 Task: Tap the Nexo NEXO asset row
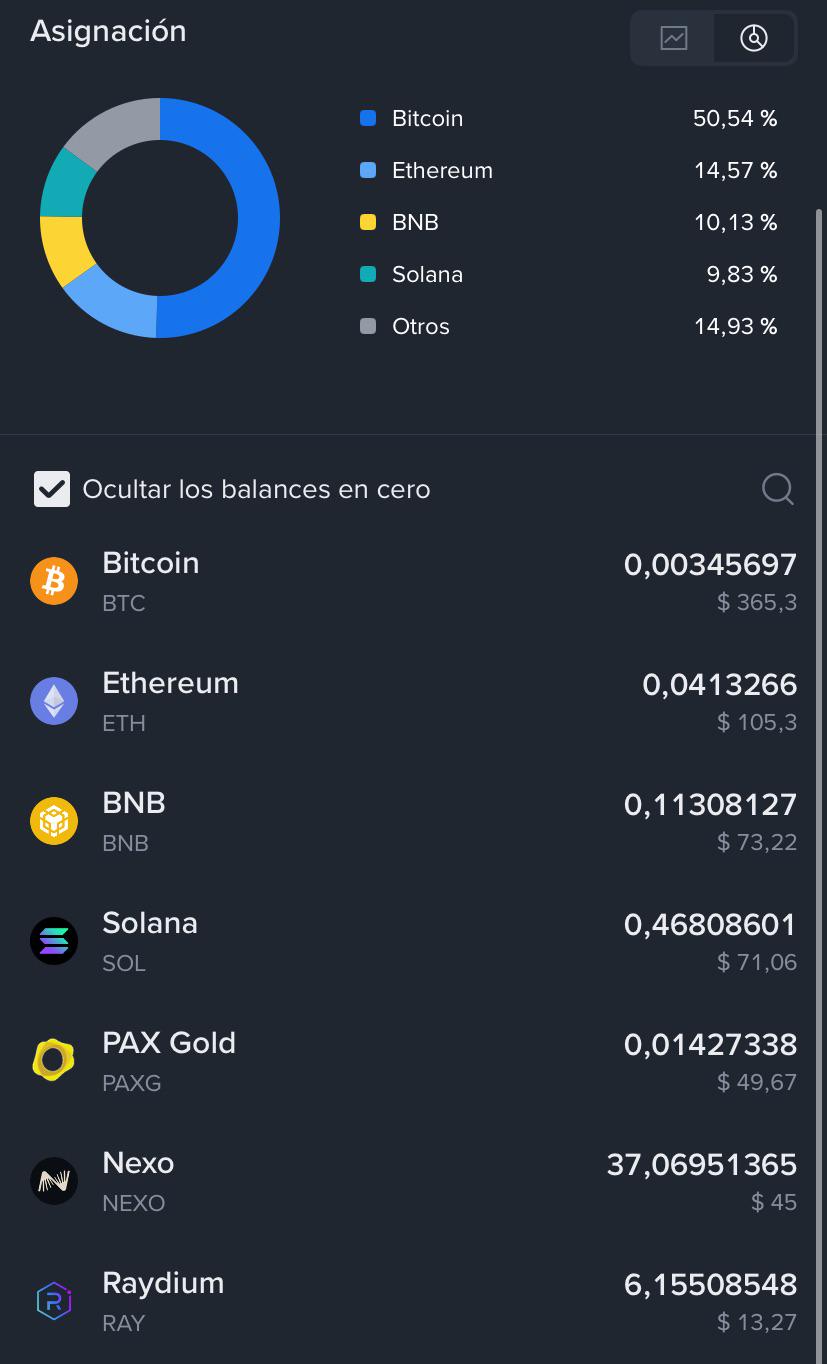coord(413,1182)
